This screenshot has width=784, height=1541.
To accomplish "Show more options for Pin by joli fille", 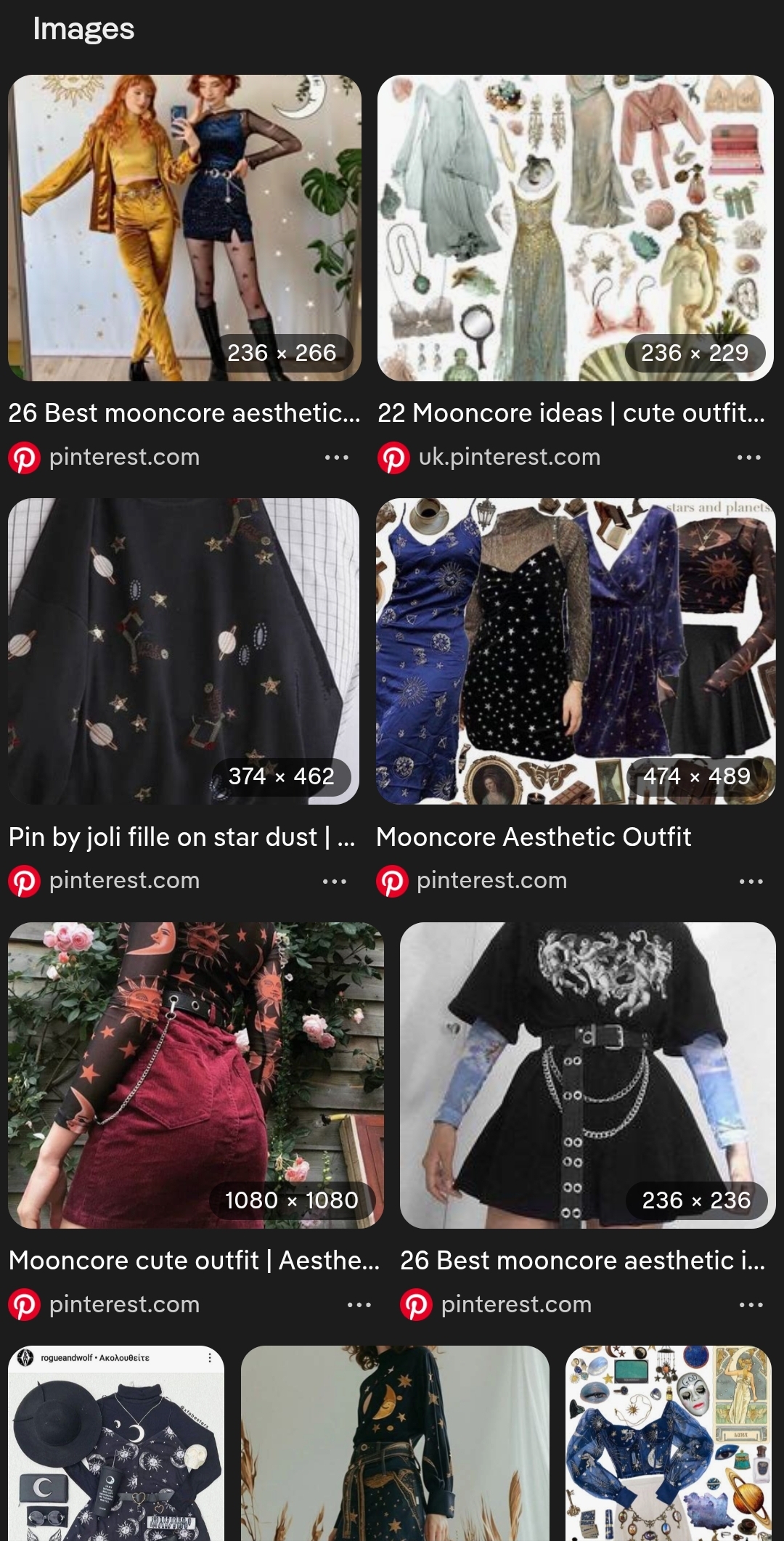I will point(335,882).
